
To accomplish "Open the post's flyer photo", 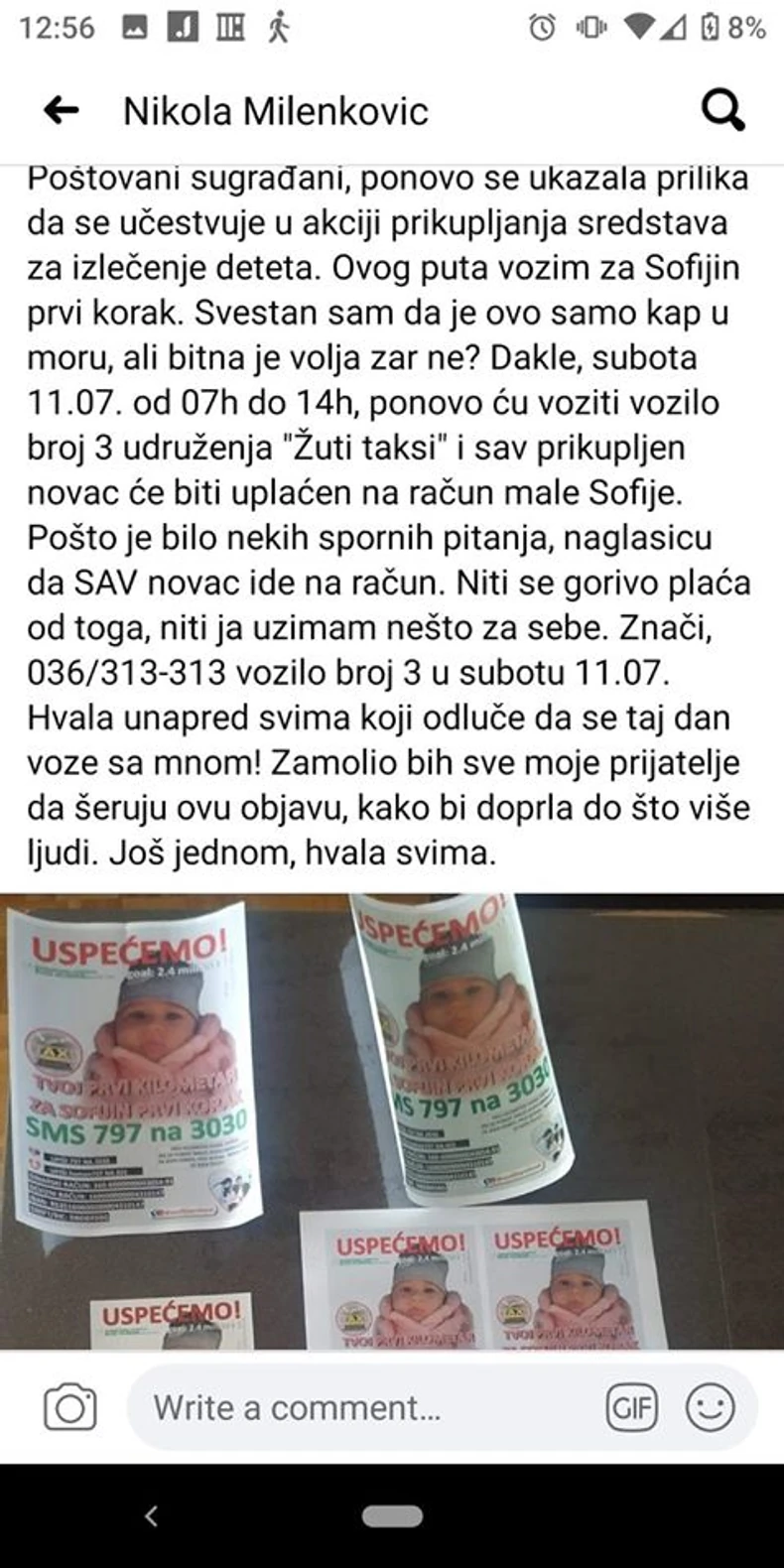I will tap(392, 1119).
